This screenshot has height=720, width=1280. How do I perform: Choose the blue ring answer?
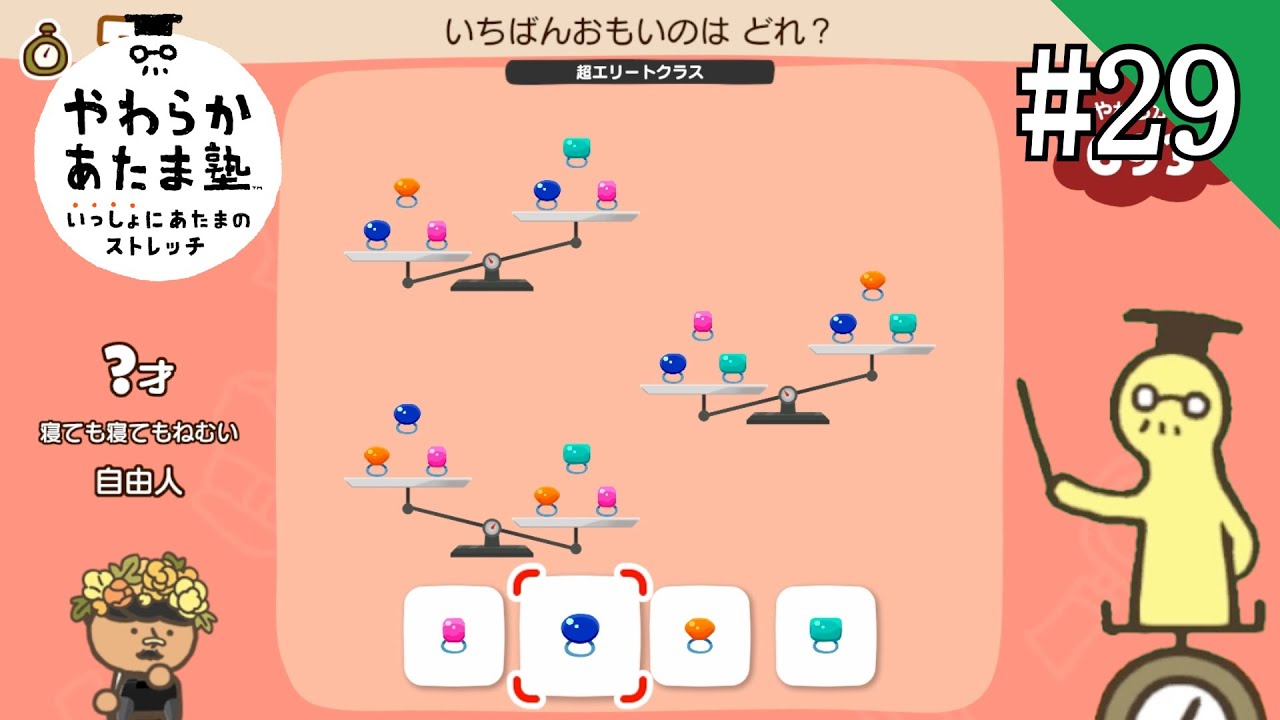[580, 635]
